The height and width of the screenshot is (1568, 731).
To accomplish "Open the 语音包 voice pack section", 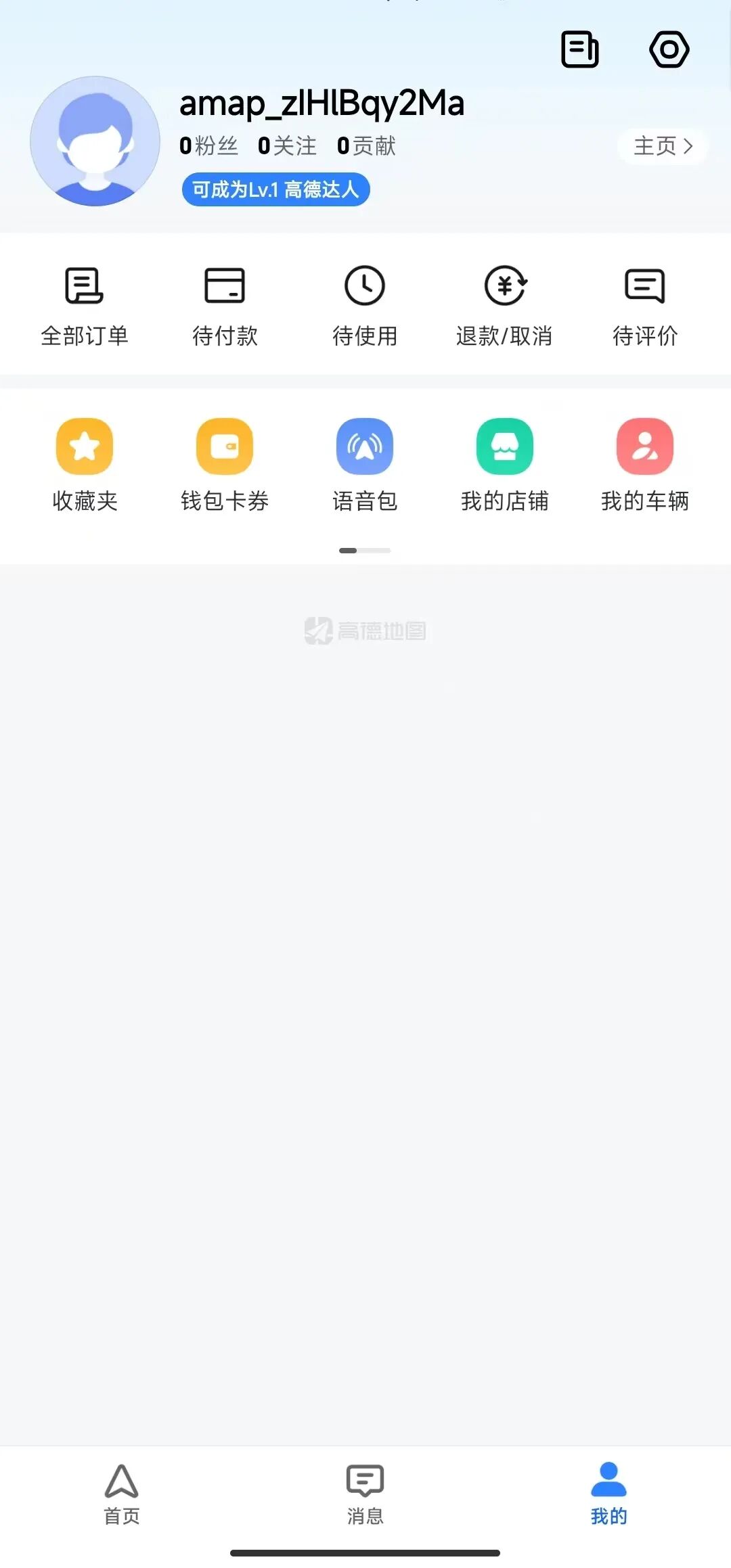I will point(365,467).
